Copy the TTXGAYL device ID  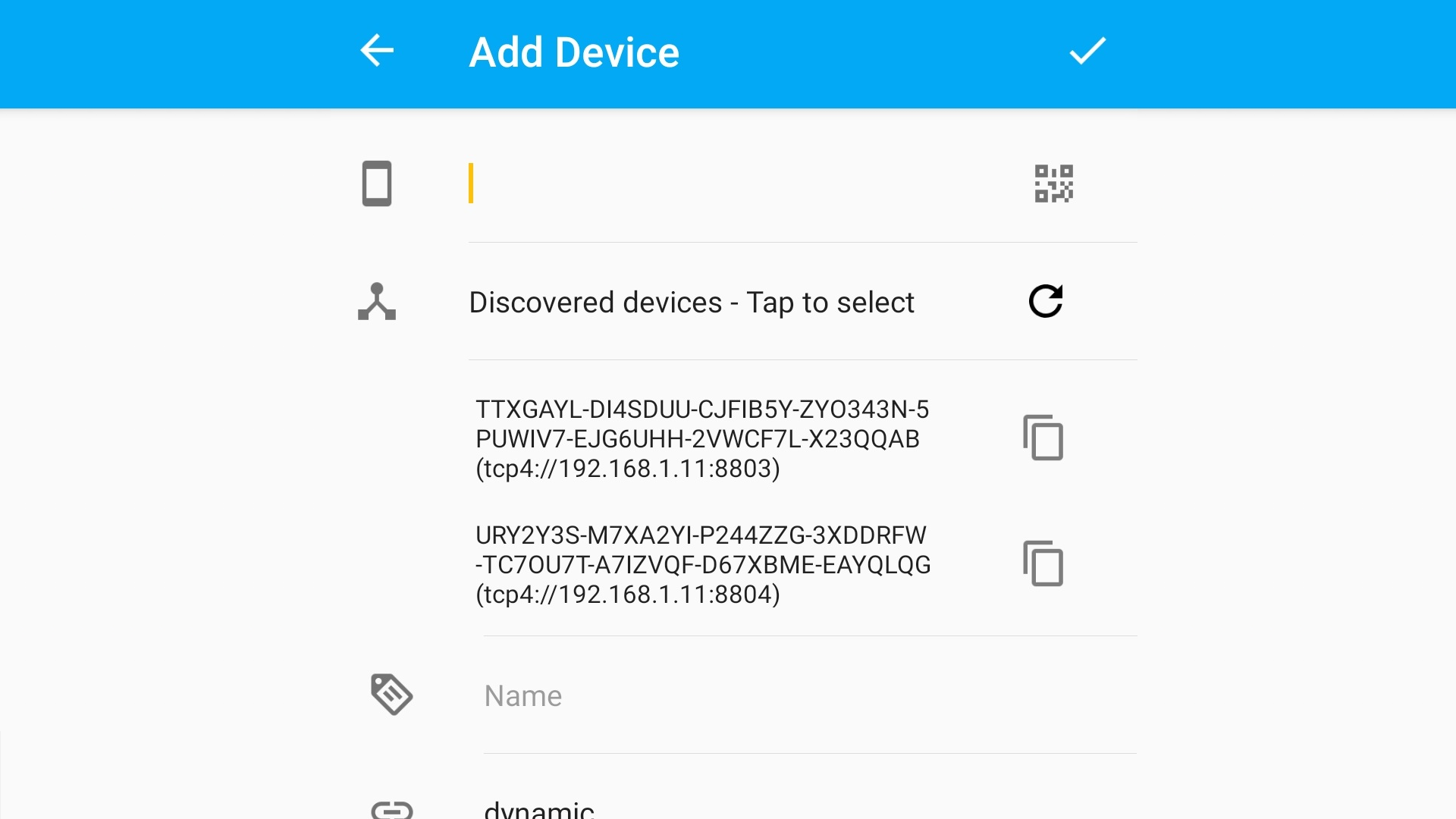(x=1043, y=438)
